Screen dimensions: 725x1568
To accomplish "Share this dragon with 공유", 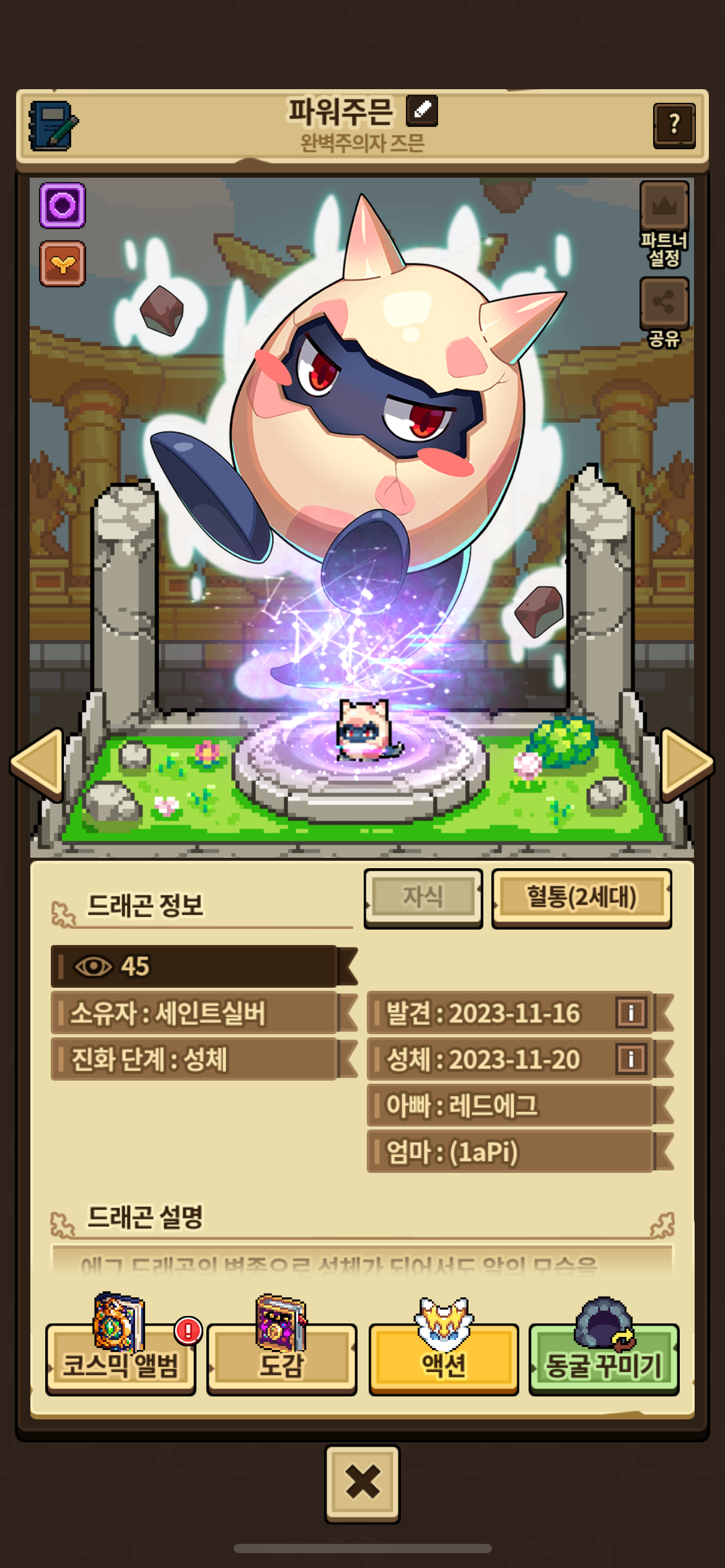I will tap(664, 313).
